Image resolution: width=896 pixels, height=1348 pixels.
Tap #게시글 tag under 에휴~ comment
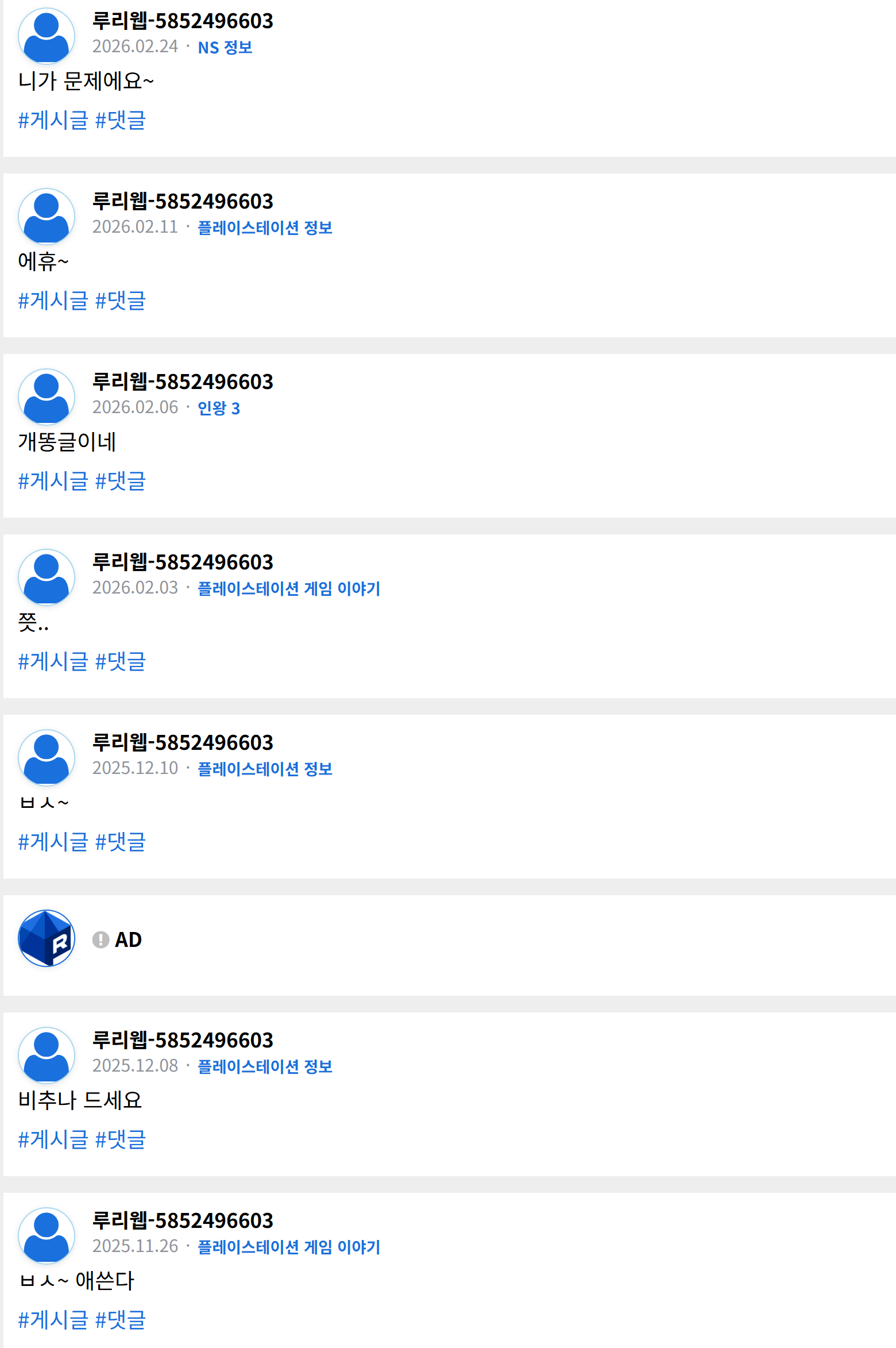[x=53, y=301]
